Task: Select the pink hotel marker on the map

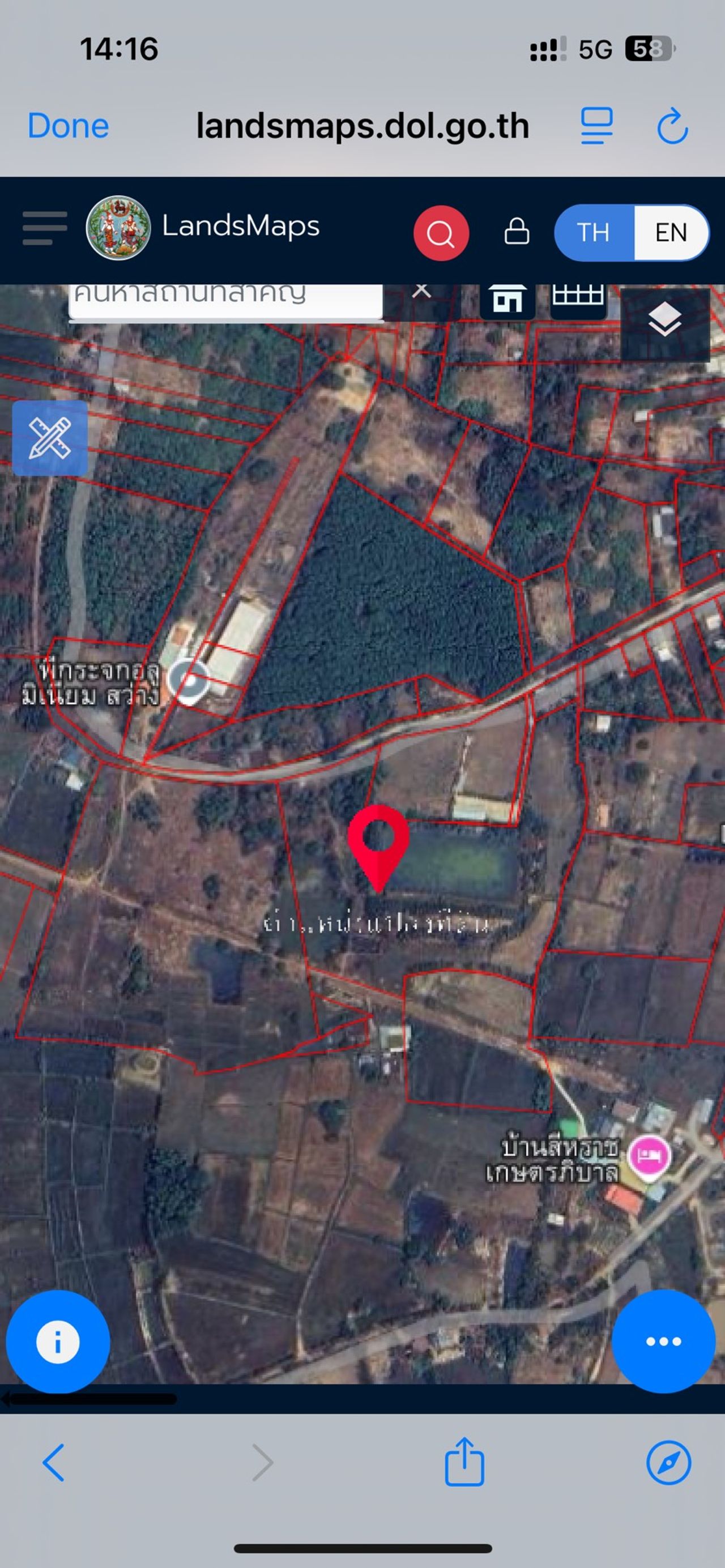Action: pyautogui.click(x=650, y=1156)
